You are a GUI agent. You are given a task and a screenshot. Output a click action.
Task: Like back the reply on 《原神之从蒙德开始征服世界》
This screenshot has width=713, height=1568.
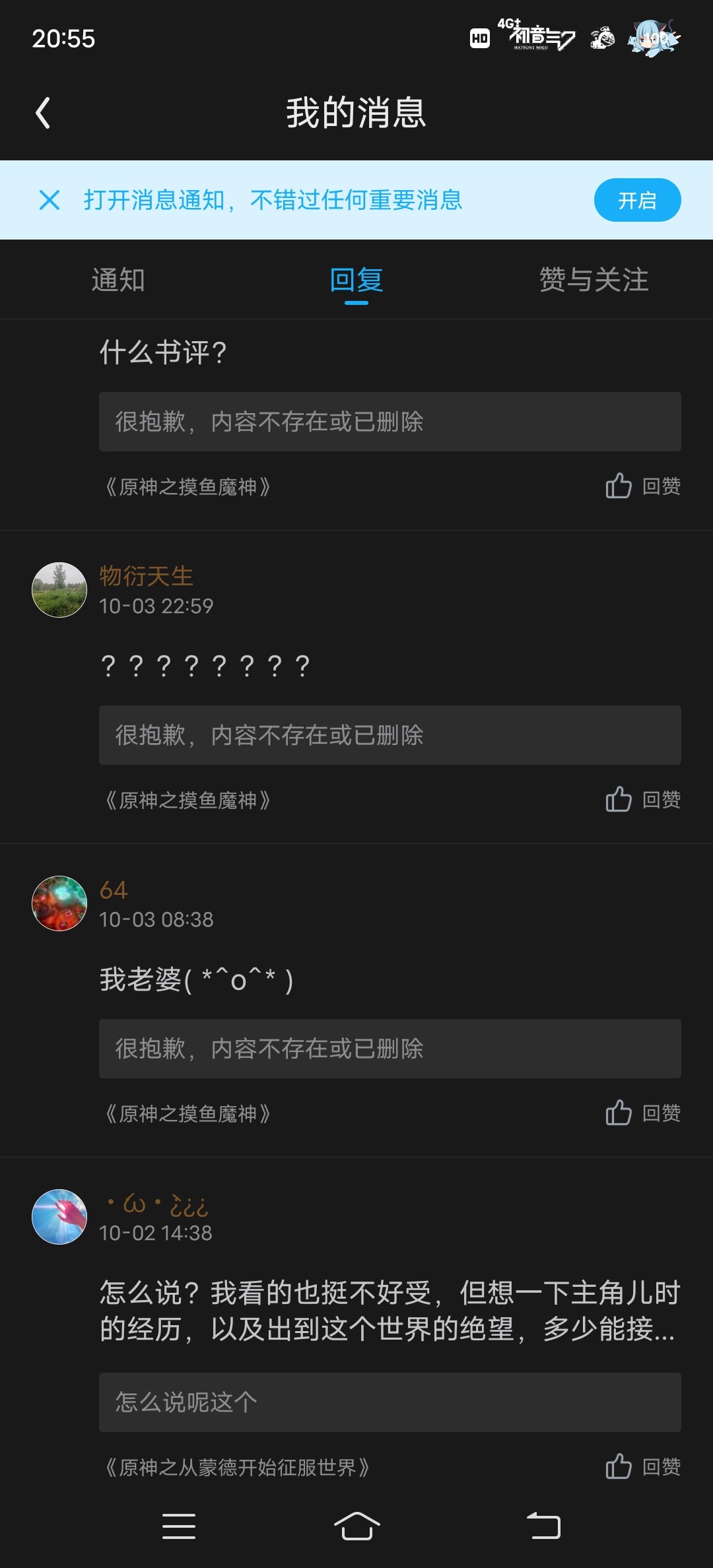642,1467
